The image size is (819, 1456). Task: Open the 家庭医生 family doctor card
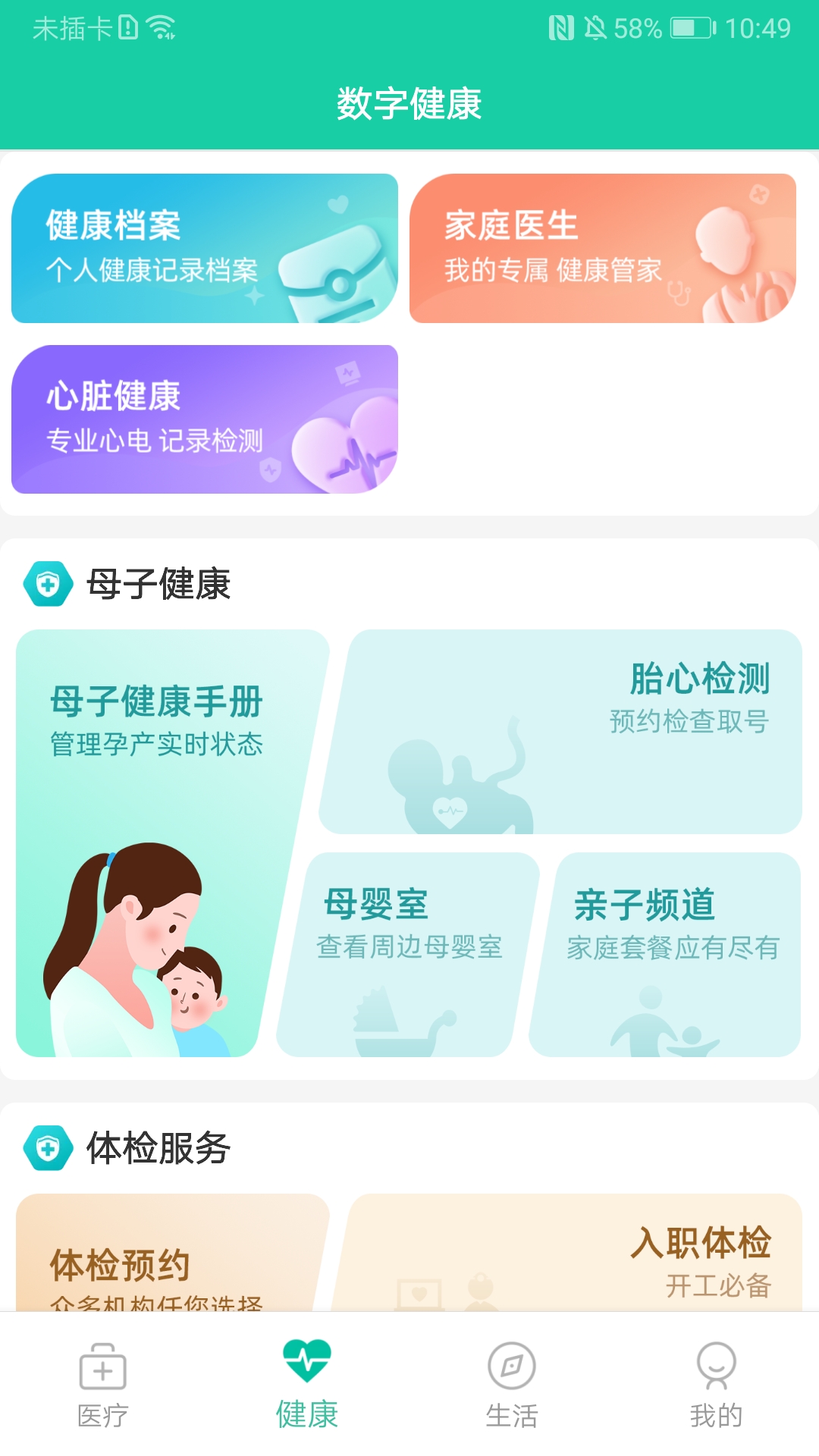603,248
